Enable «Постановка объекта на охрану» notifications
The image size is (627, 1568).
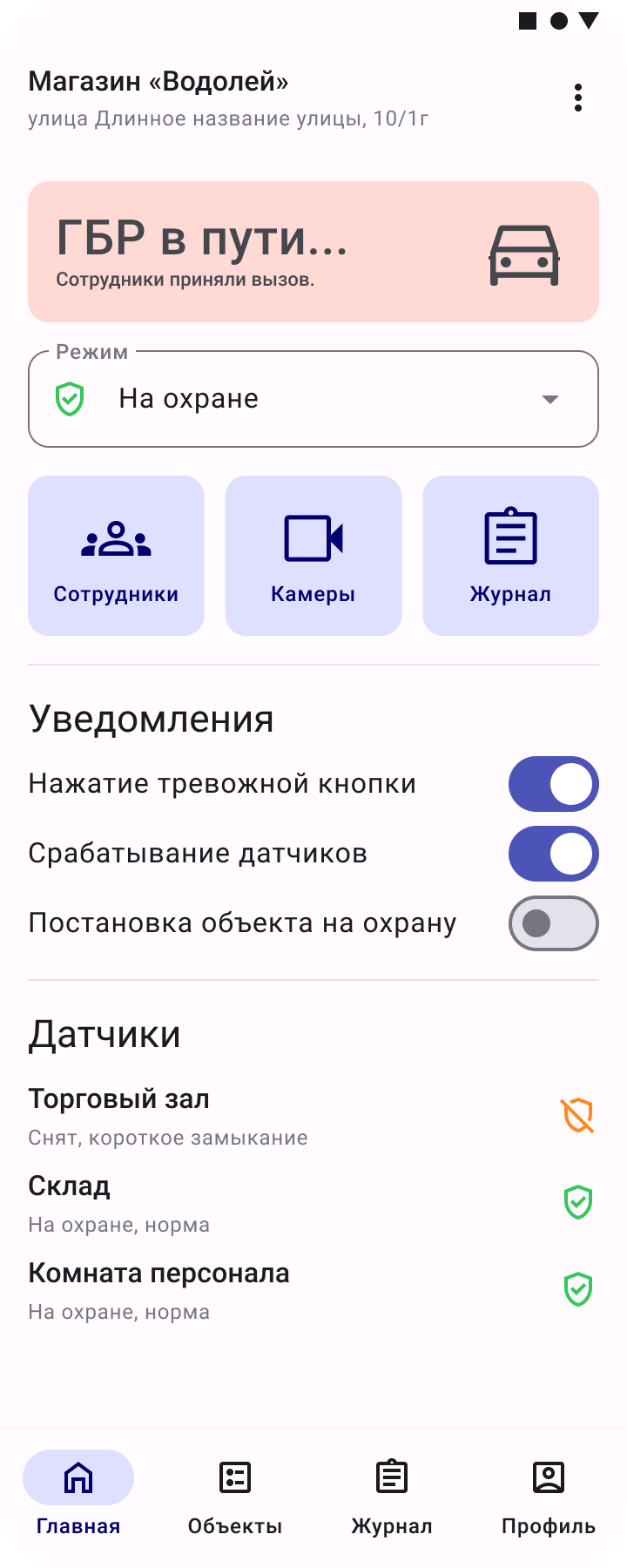pos(553,923)
